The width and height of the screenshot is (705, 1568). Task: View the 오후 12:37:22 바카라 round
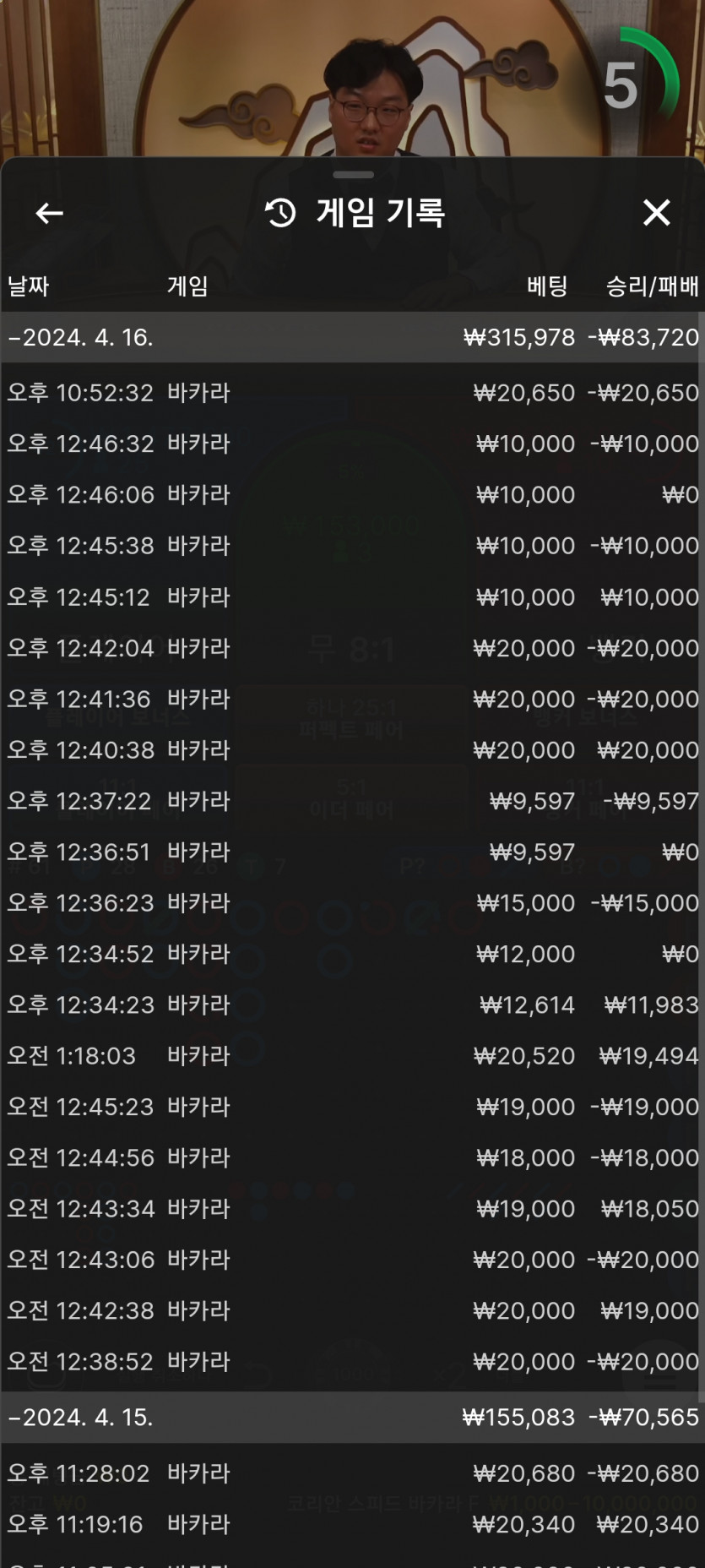pos(352,801)
